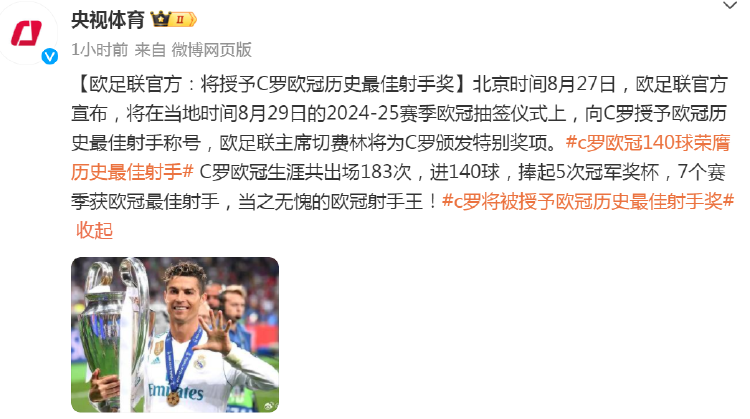
Task: Open the 1小时前 post timestamp
Action: point(99,48)
